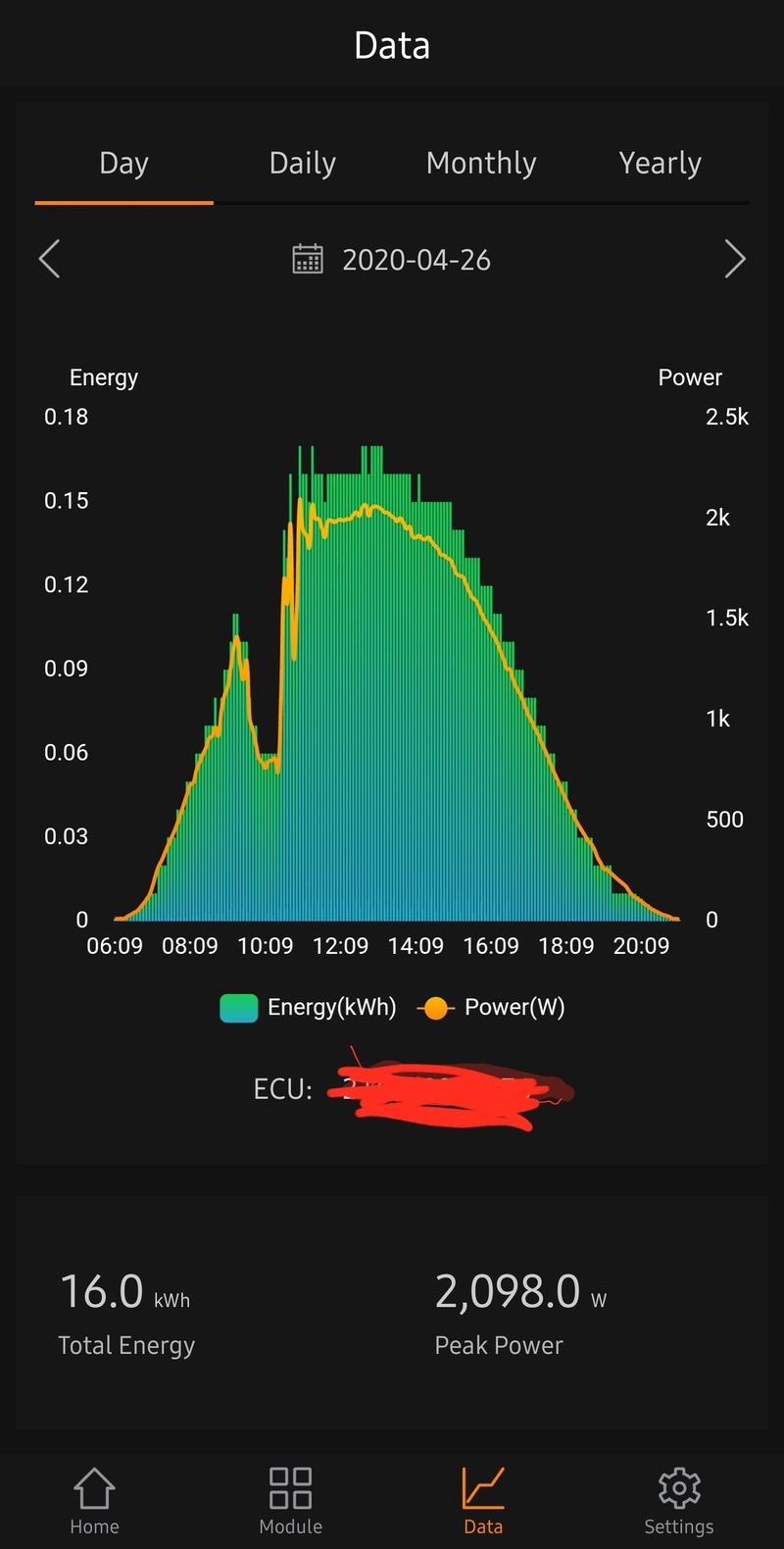
Task: Switch to the Monthly tab
Action: (481, 164)
